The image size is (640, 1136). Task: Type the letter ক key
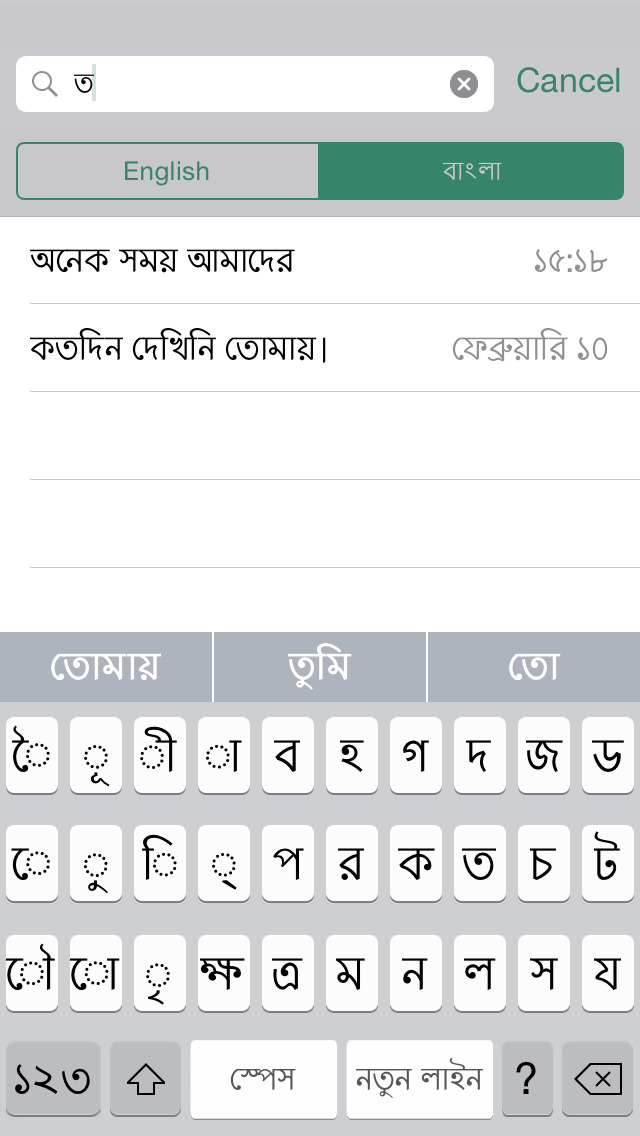pyautogui.click(x=415, y=864)
